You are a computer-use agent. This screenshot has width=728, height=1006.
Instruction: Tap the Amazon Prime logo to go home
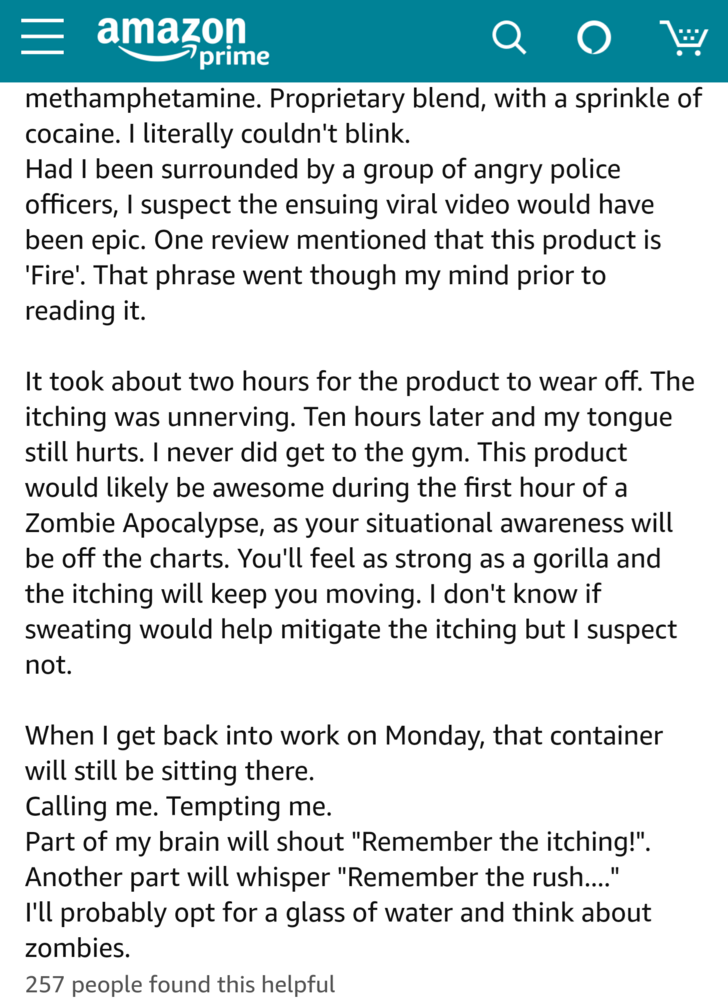click(183, 40)
